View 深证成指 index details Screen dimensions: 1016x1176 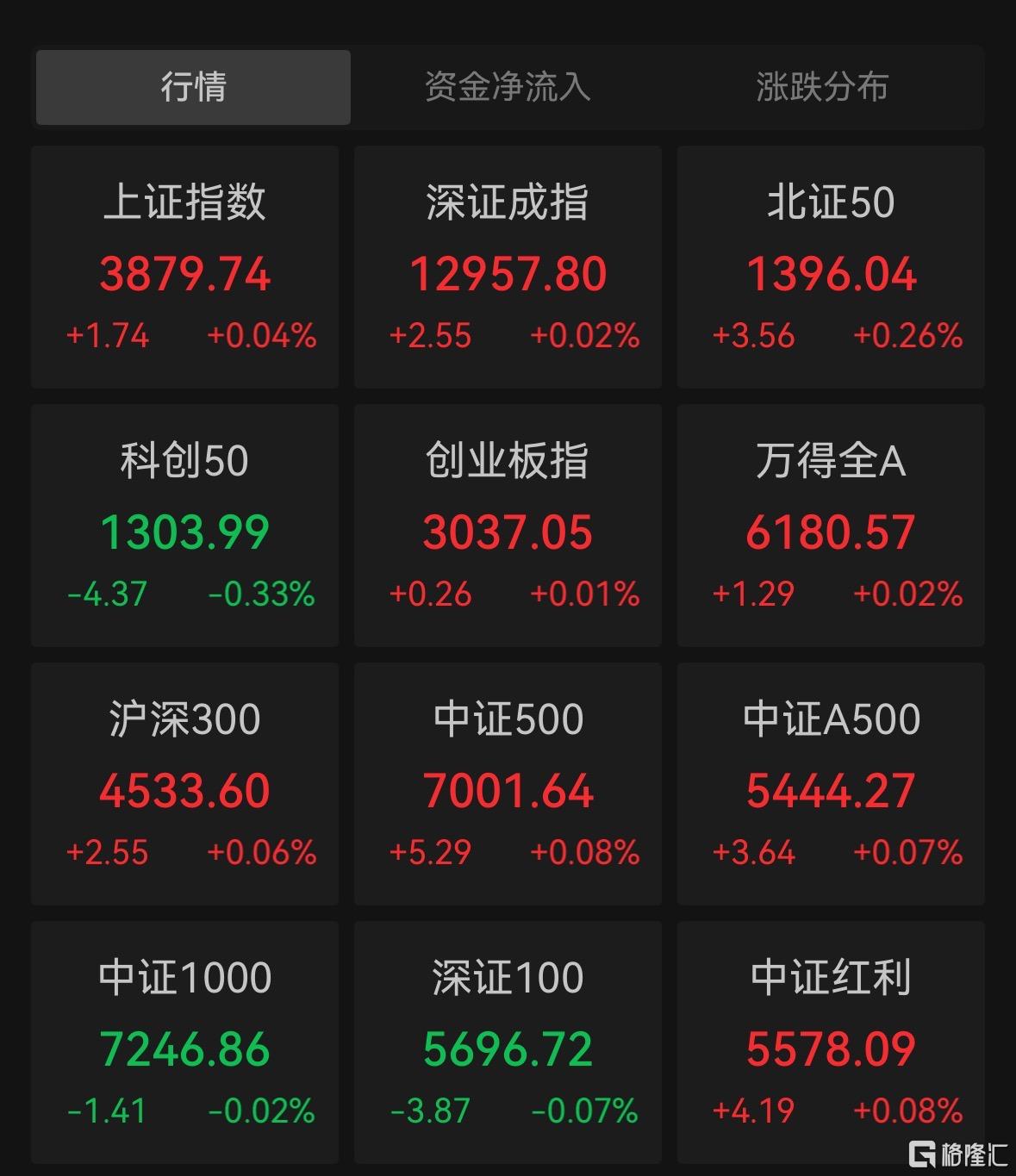[x=508, y=267]
